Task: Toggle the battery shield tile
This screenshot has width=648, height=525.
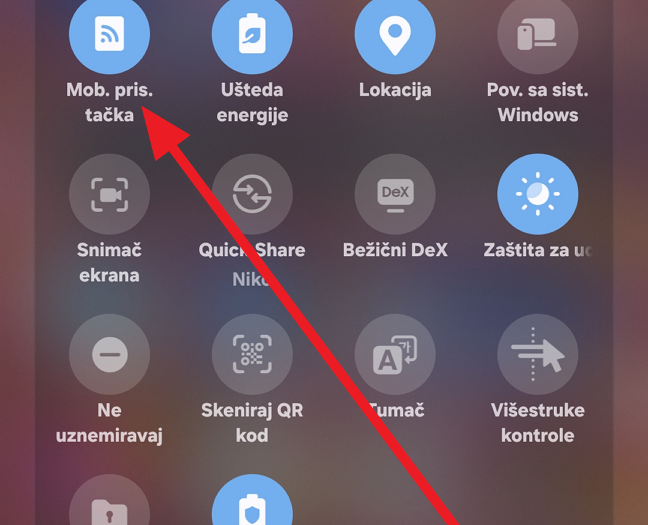Action: pos(252,505)
